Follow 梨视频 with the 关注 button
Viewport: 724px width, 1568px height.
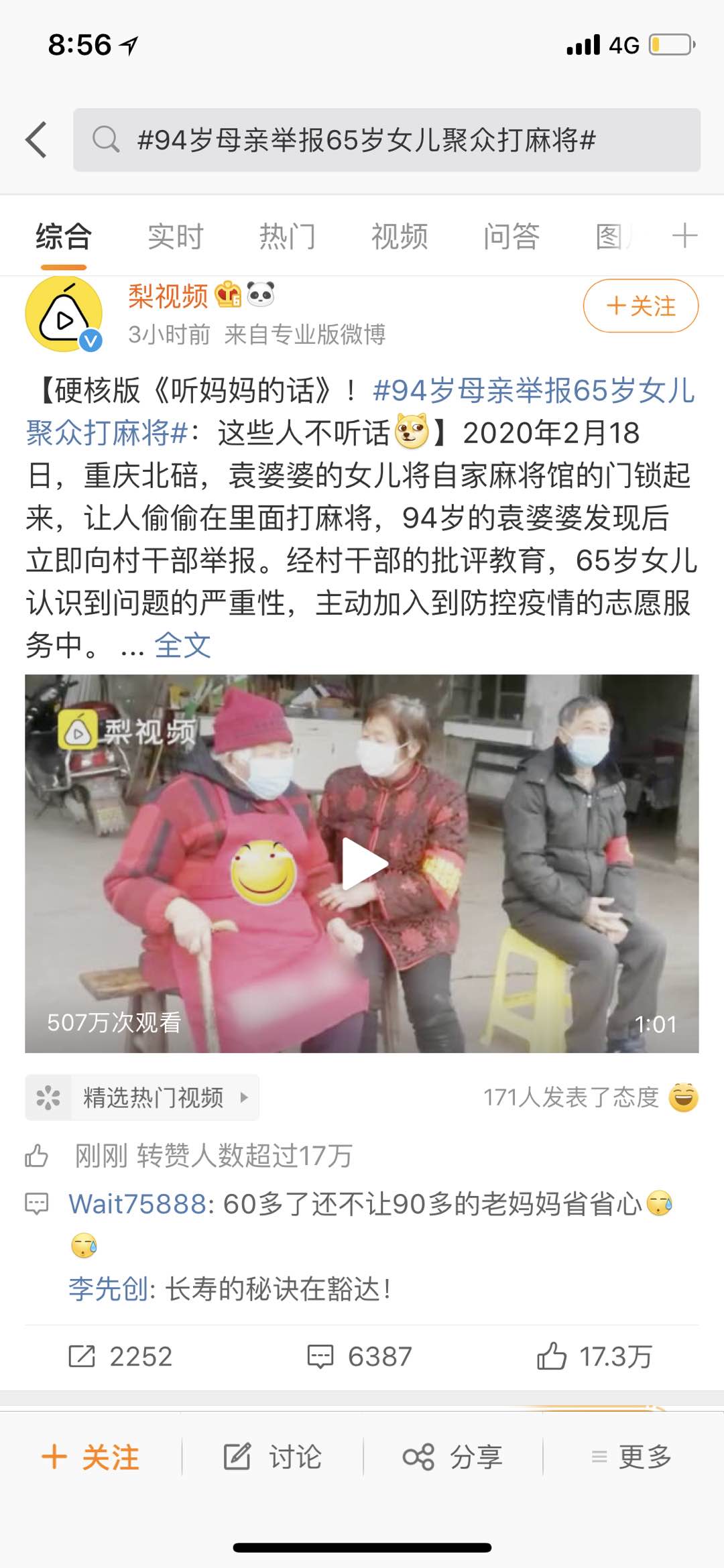[640, 306]
